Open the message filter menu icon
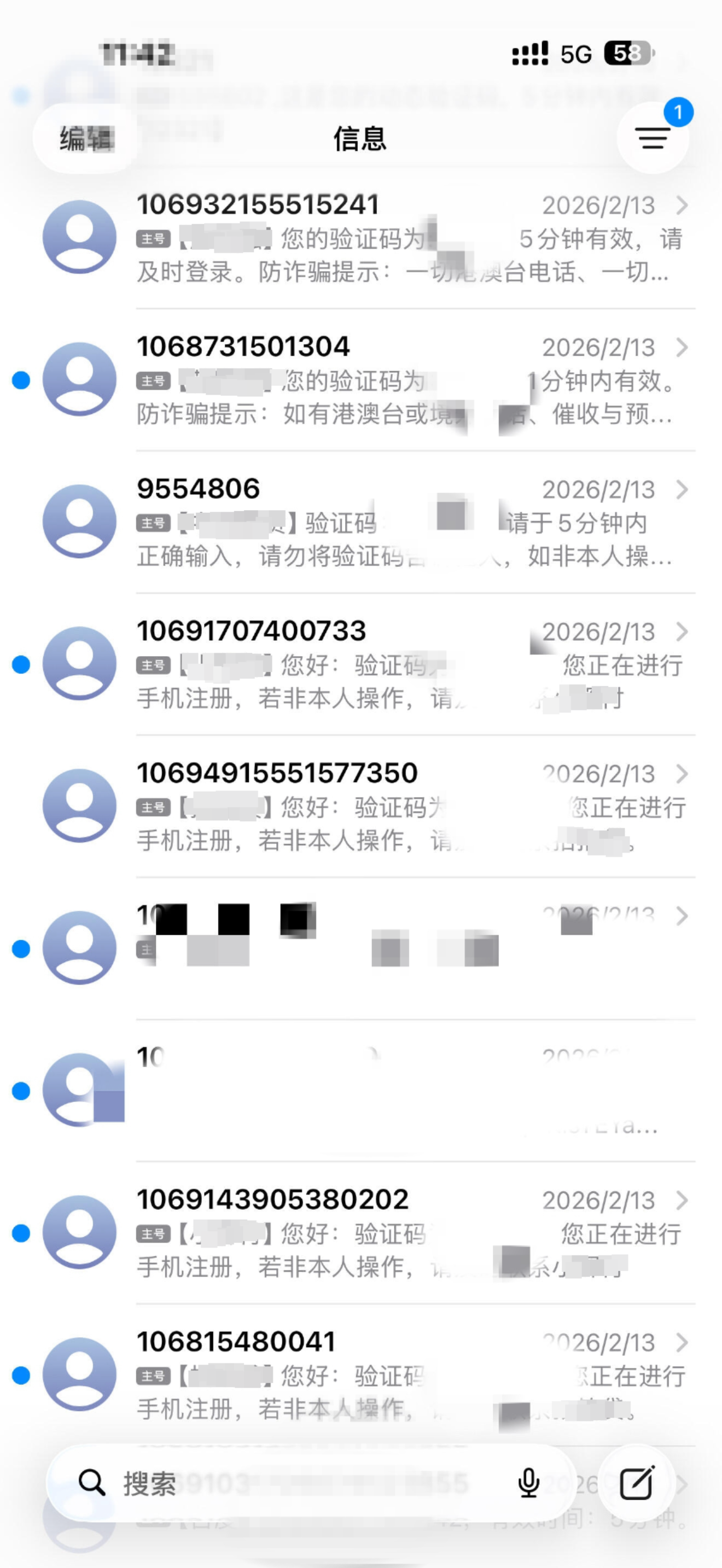Screen dimensions: 722x1568 tap(653, 139)
